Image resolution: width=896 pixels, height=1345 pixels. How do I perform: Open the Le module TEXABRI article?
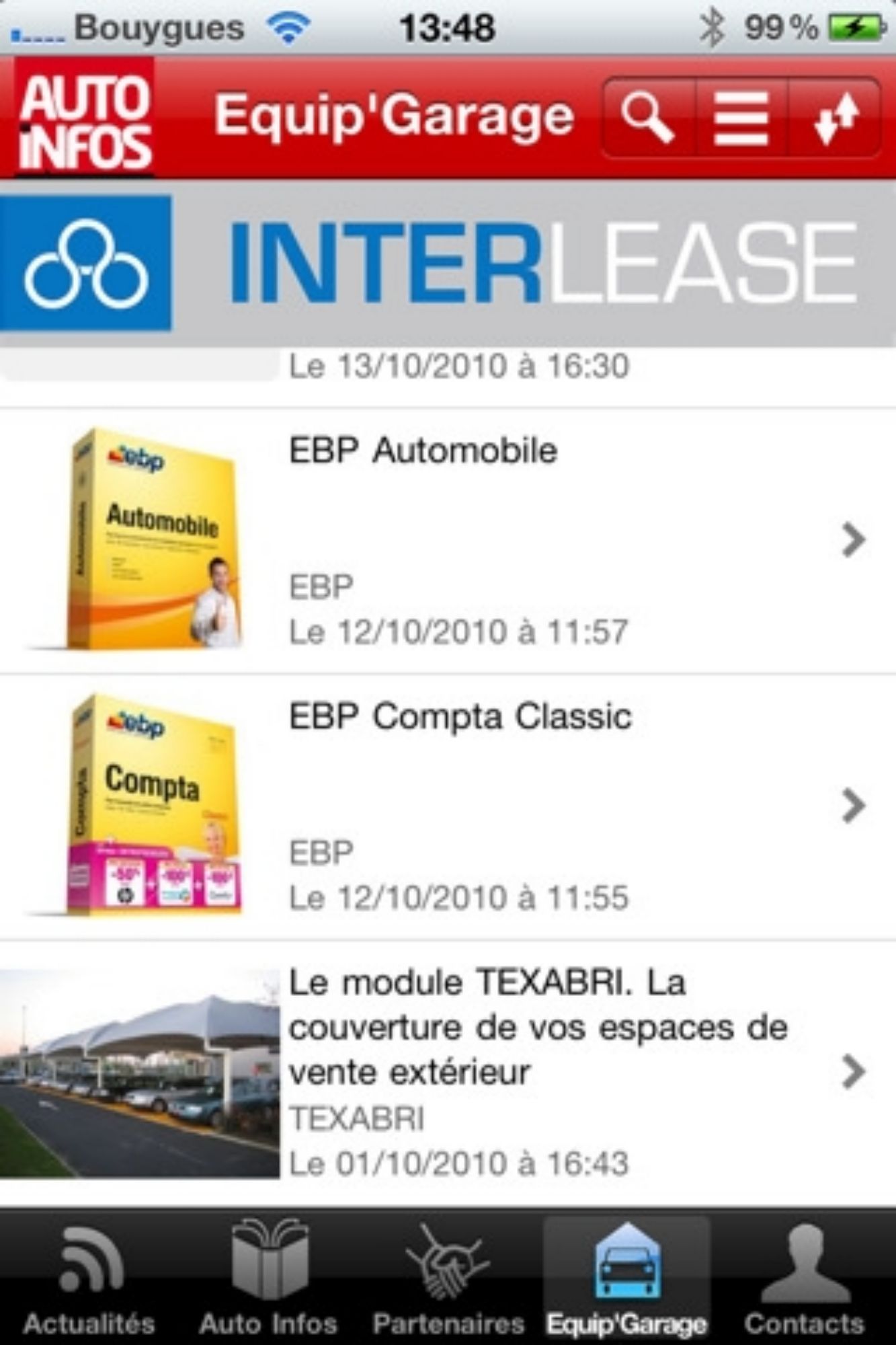[x=448, y=1072]
